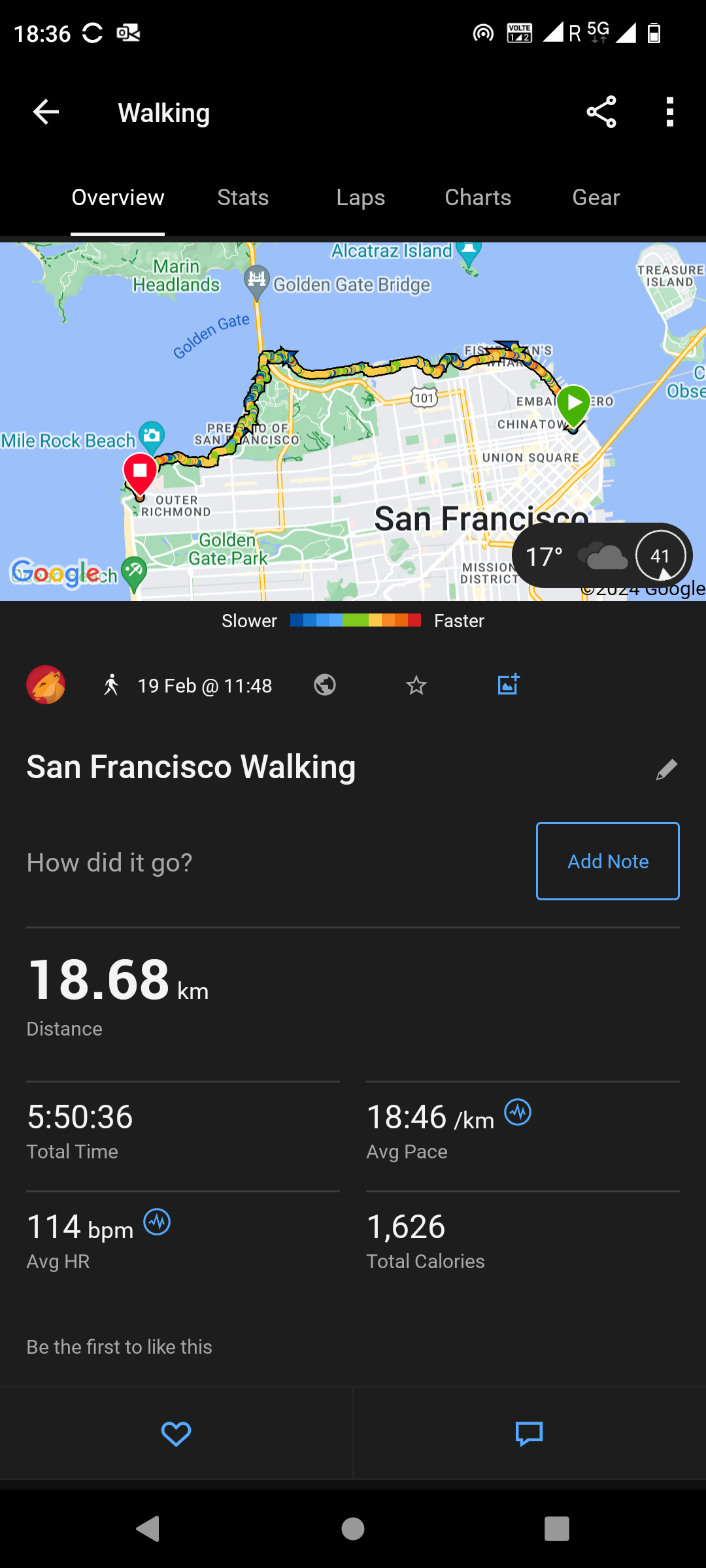This screenshot has width=706, height=1568.
Task: View the Gear tab
Action: point(596,197)
